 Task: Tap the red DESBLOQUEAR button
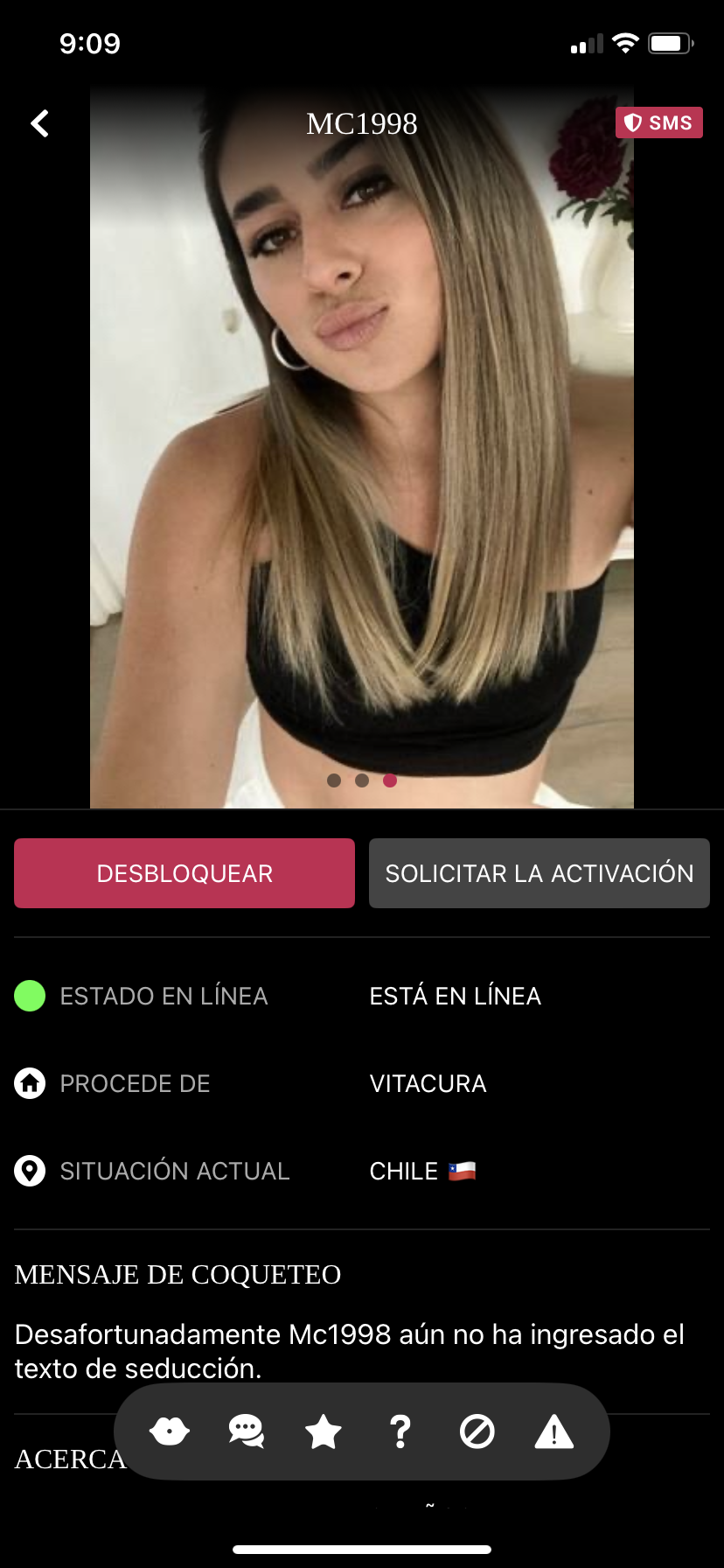184,873
